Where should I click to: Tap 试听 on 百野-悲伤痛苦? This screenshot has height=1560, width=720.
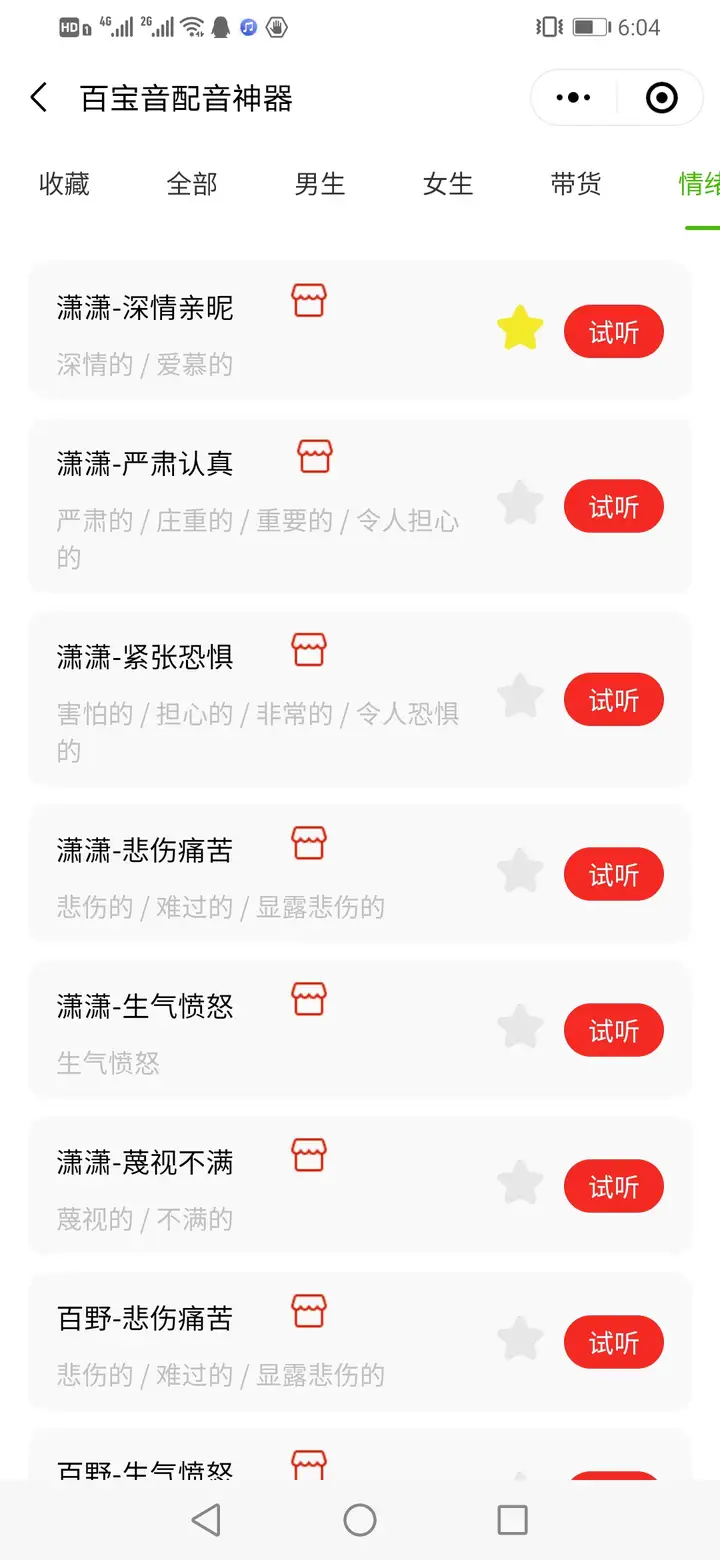pos(613,1342)
